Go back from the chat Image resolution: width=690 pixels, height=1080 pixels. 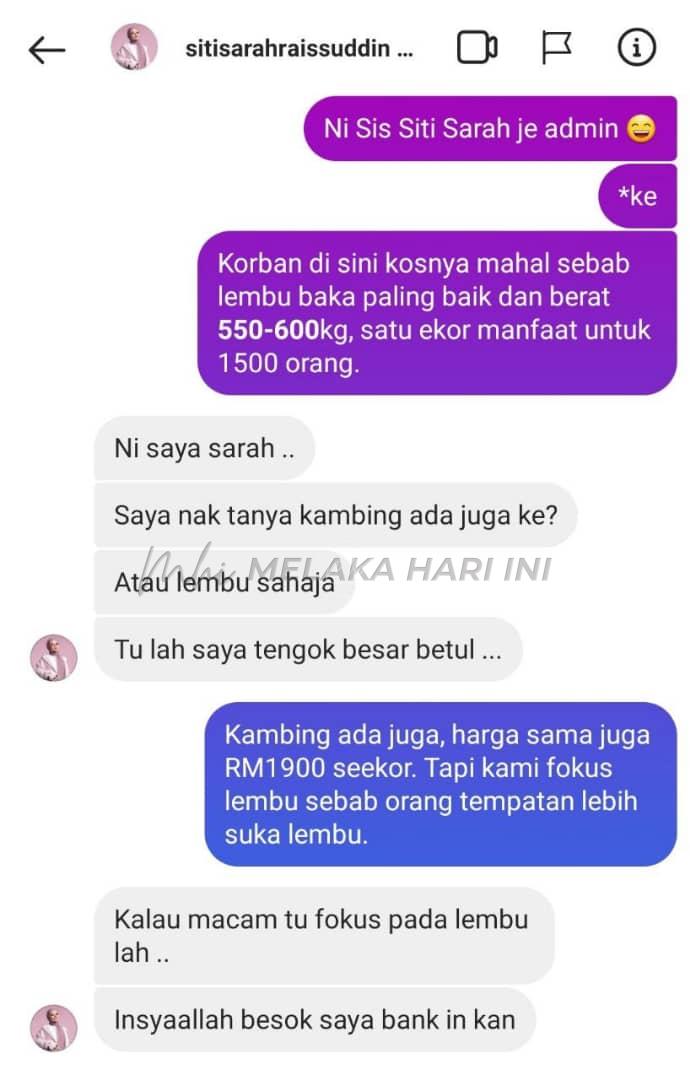pyautogui.click(x=46, y=50)
